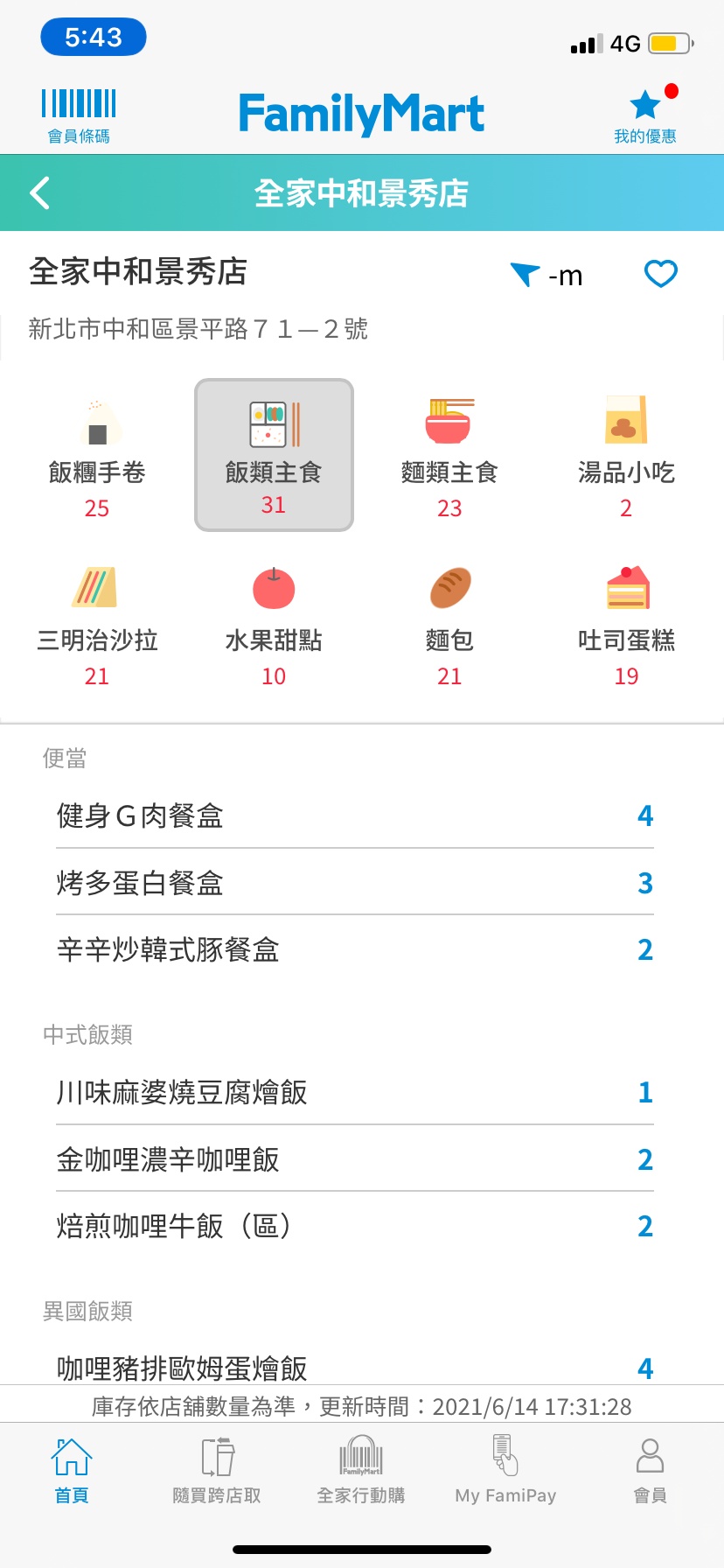The width and height of the screenshot is (724, 1568).
Task: Switch to the 全家行動購 tab
Action: [361, 1470]
